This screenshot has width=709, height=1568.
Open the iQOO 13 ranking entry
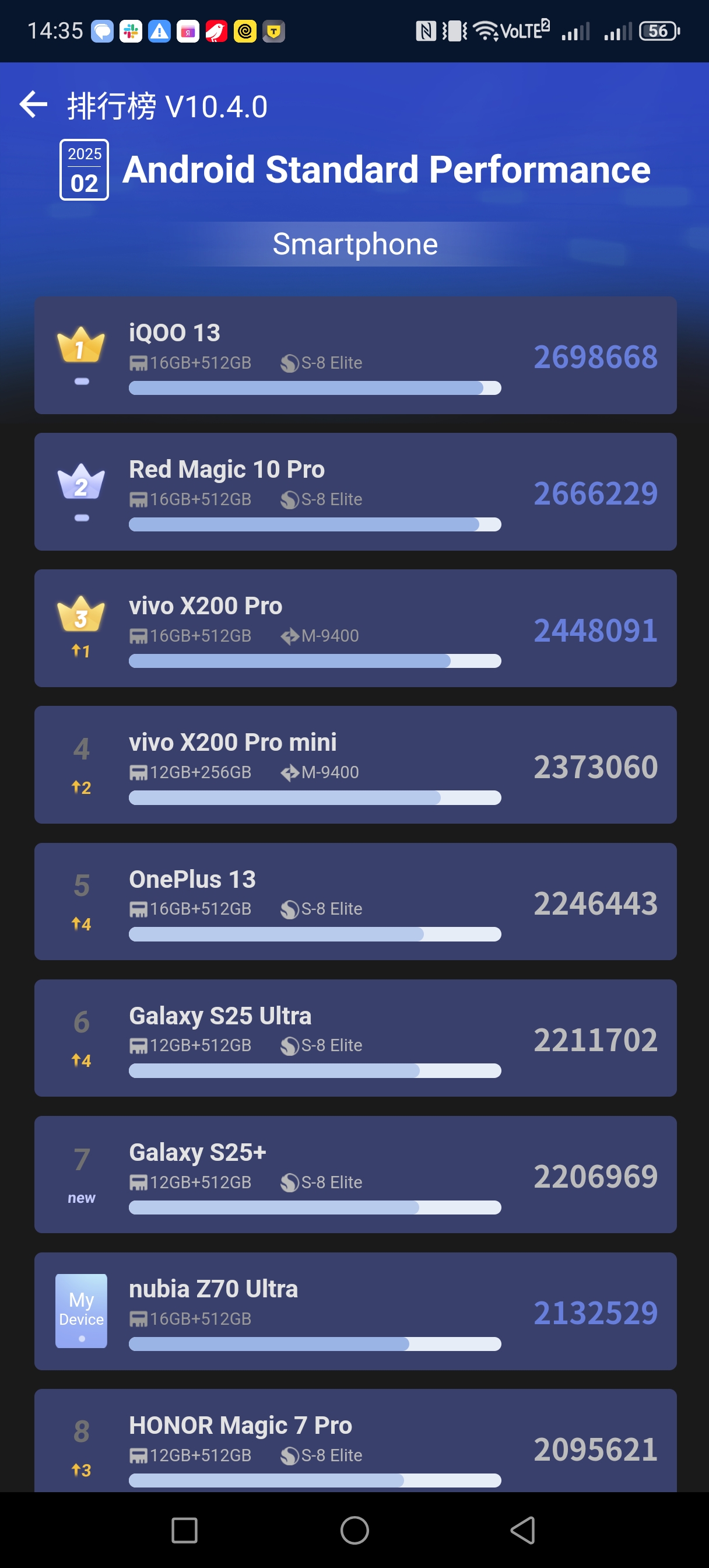[355, 355]
